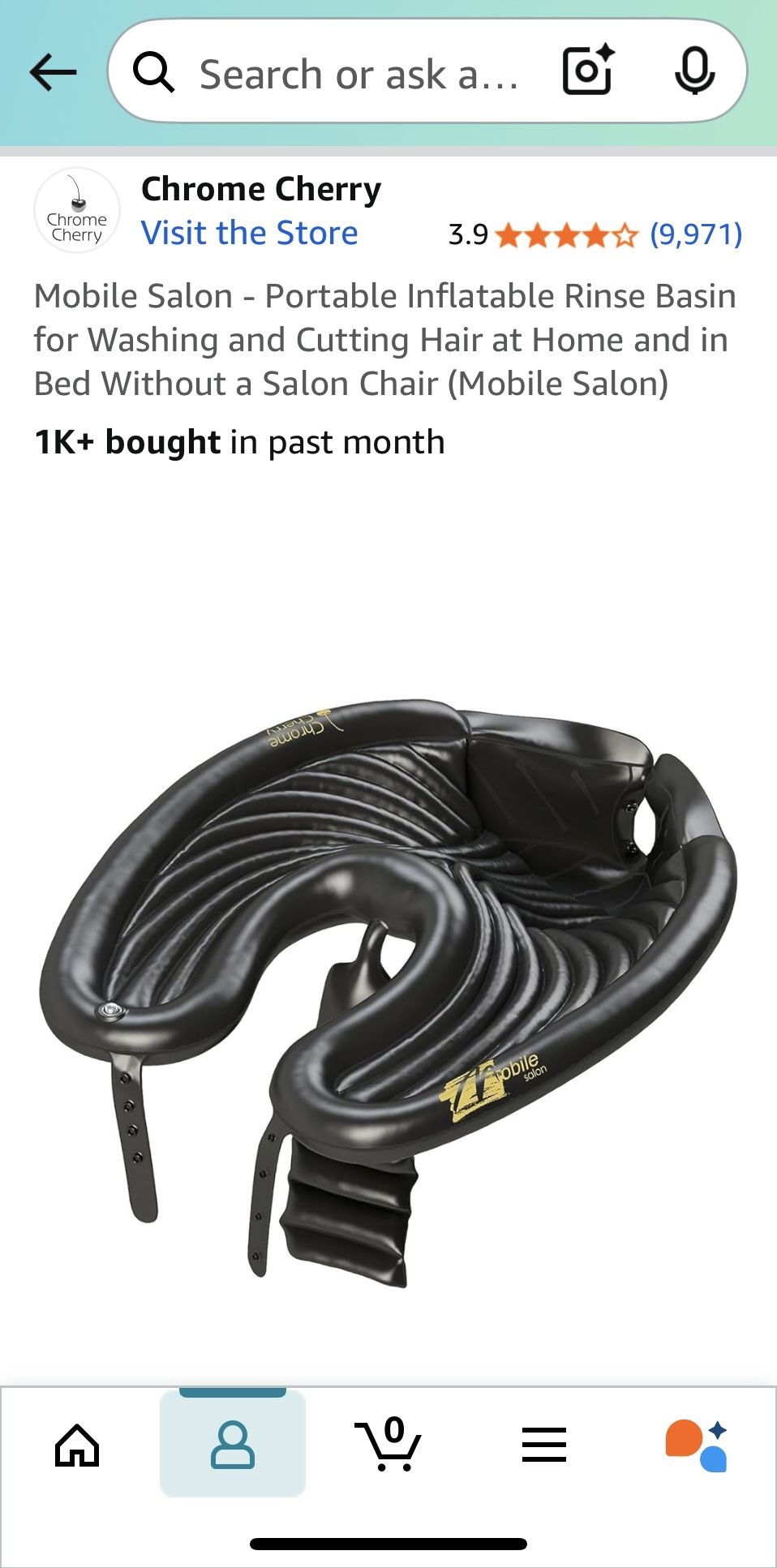Image resolution: width=777 pixels, height=1568 pixels.
Task: Go to the Home tab
Action: point(77,1446)
